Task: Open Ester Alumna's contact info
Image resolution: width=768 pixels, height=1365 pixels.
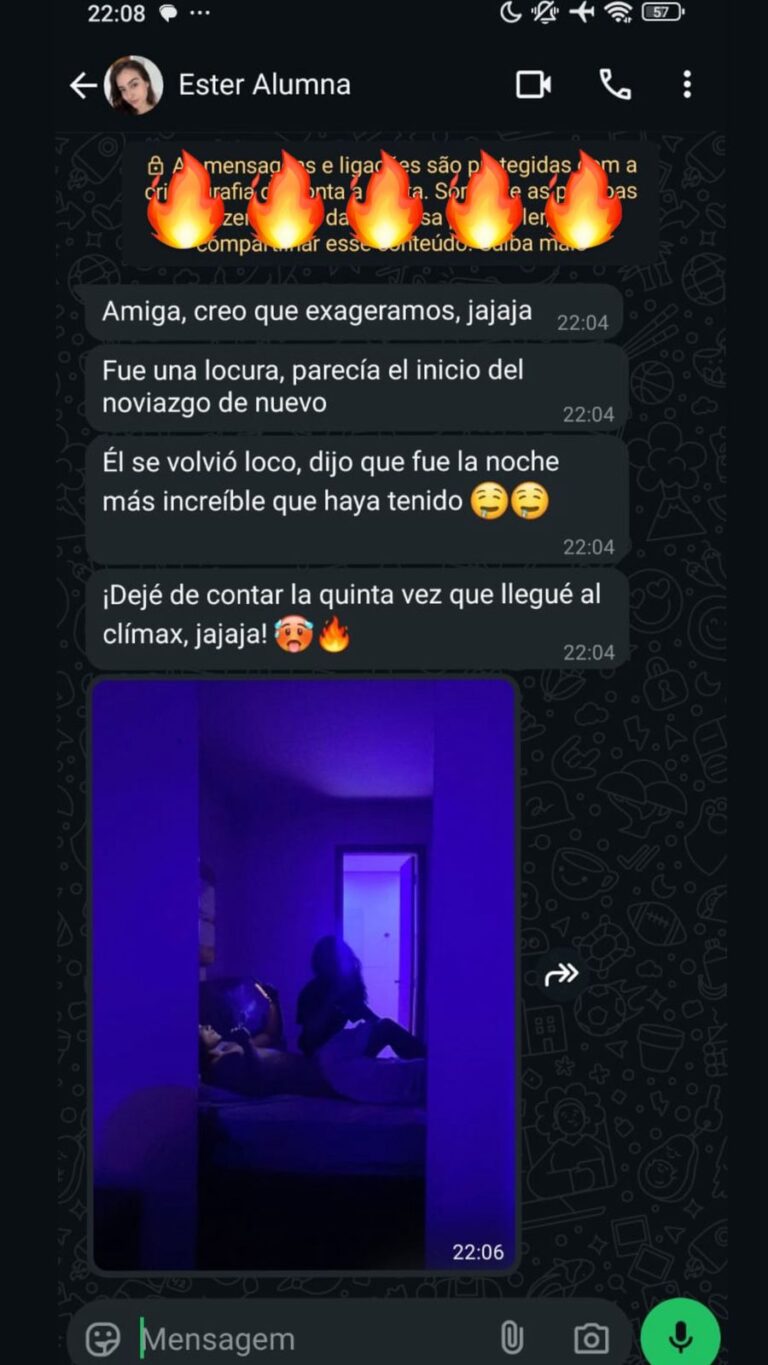Action: (264, 85)
